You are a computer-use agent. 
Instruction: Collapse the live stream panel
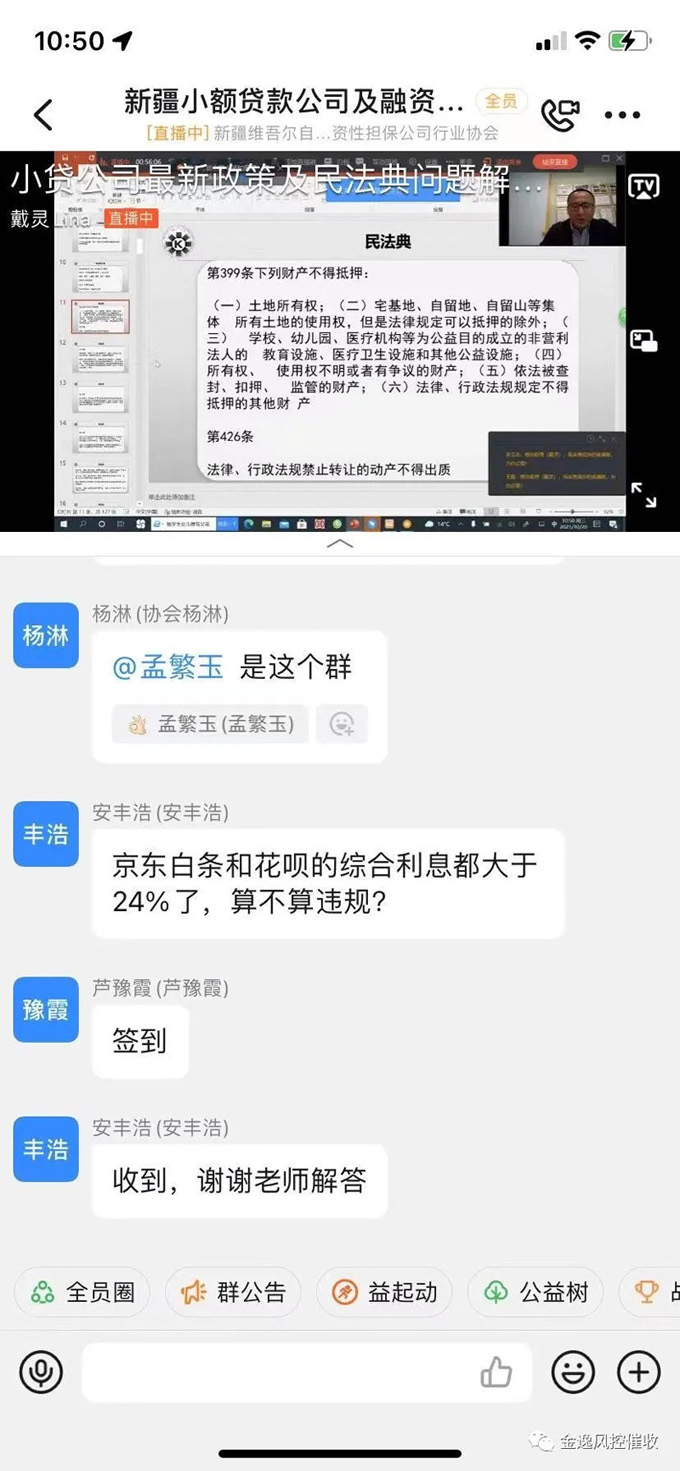340,544
